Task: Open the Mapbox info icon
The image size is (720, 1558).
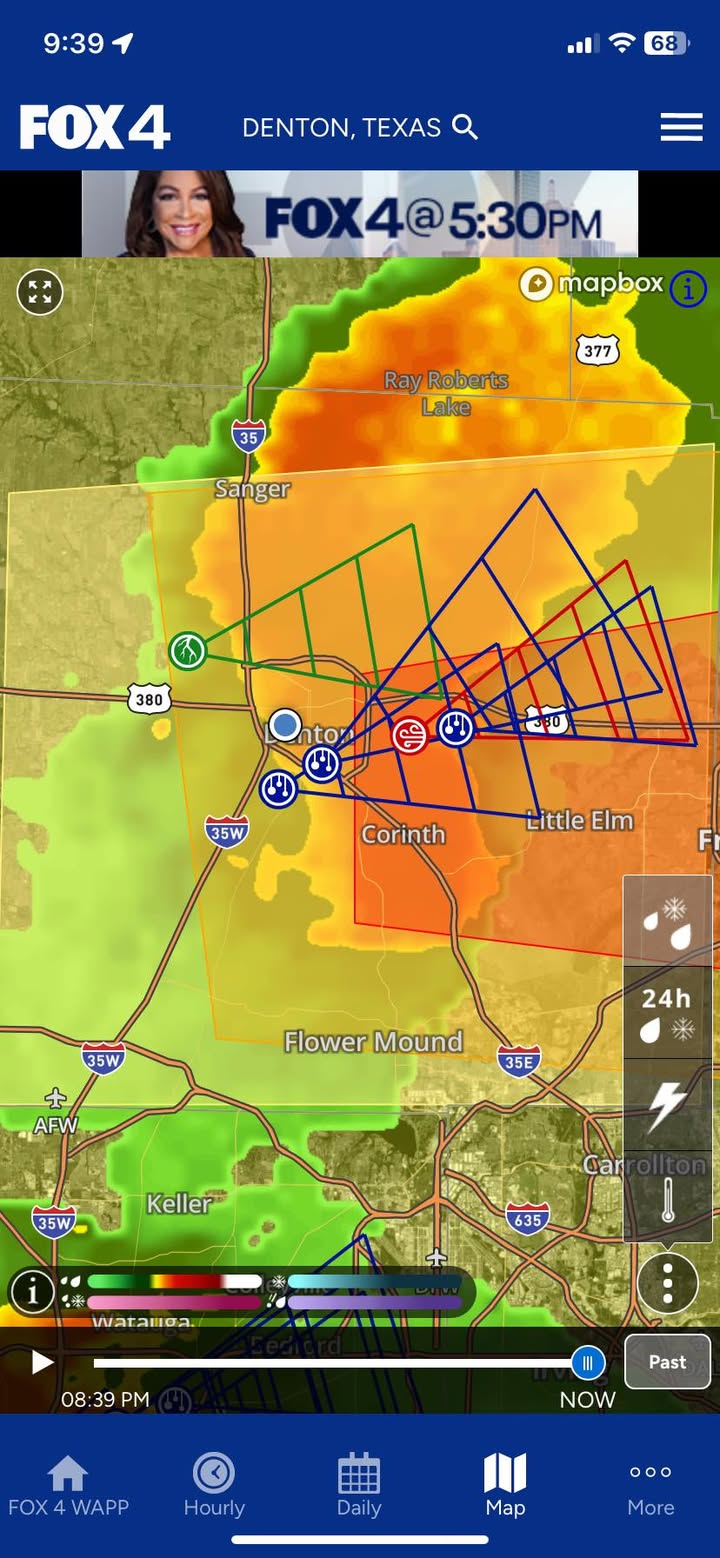Action: pos(688,289)
